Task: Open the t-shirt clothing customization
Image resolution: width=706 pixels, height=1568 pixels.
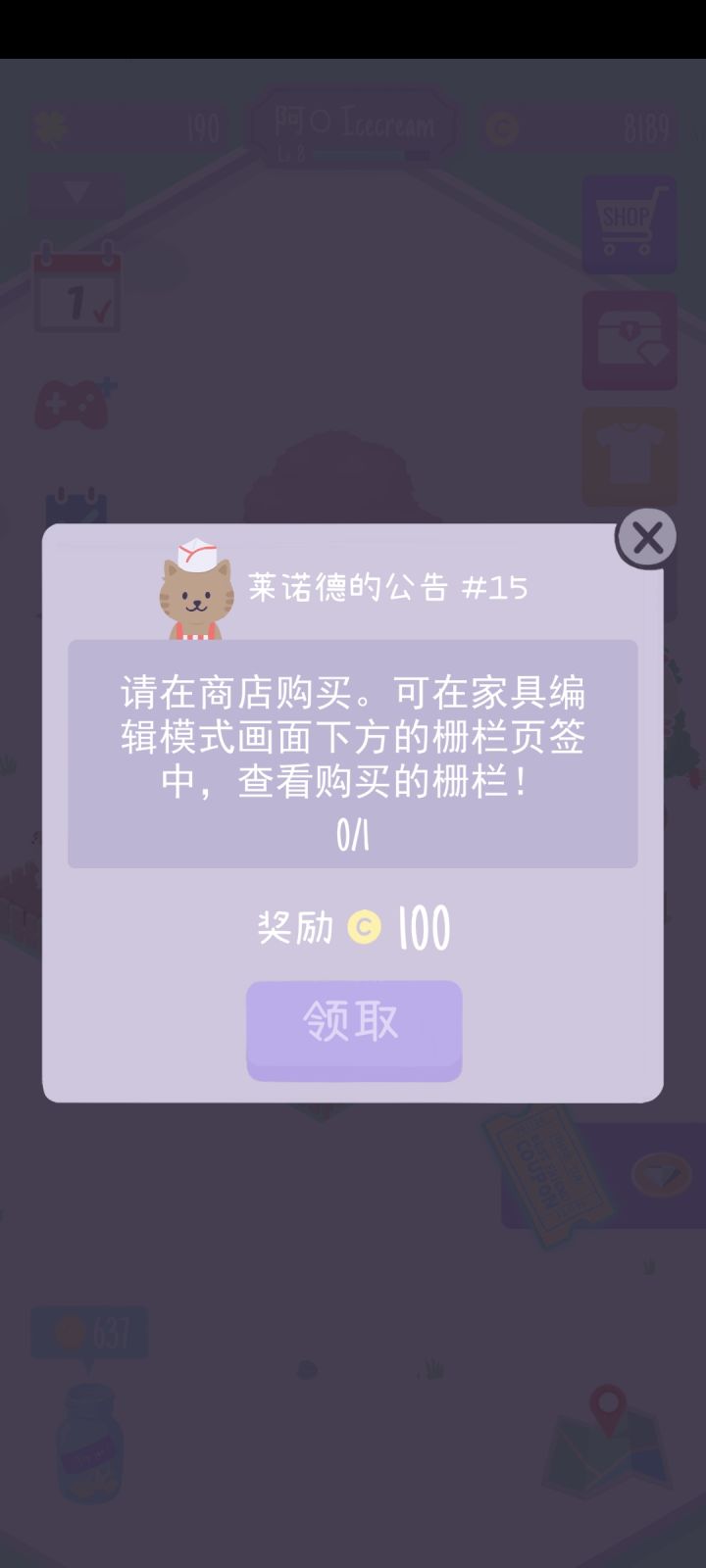Action: tap(629, 453)
